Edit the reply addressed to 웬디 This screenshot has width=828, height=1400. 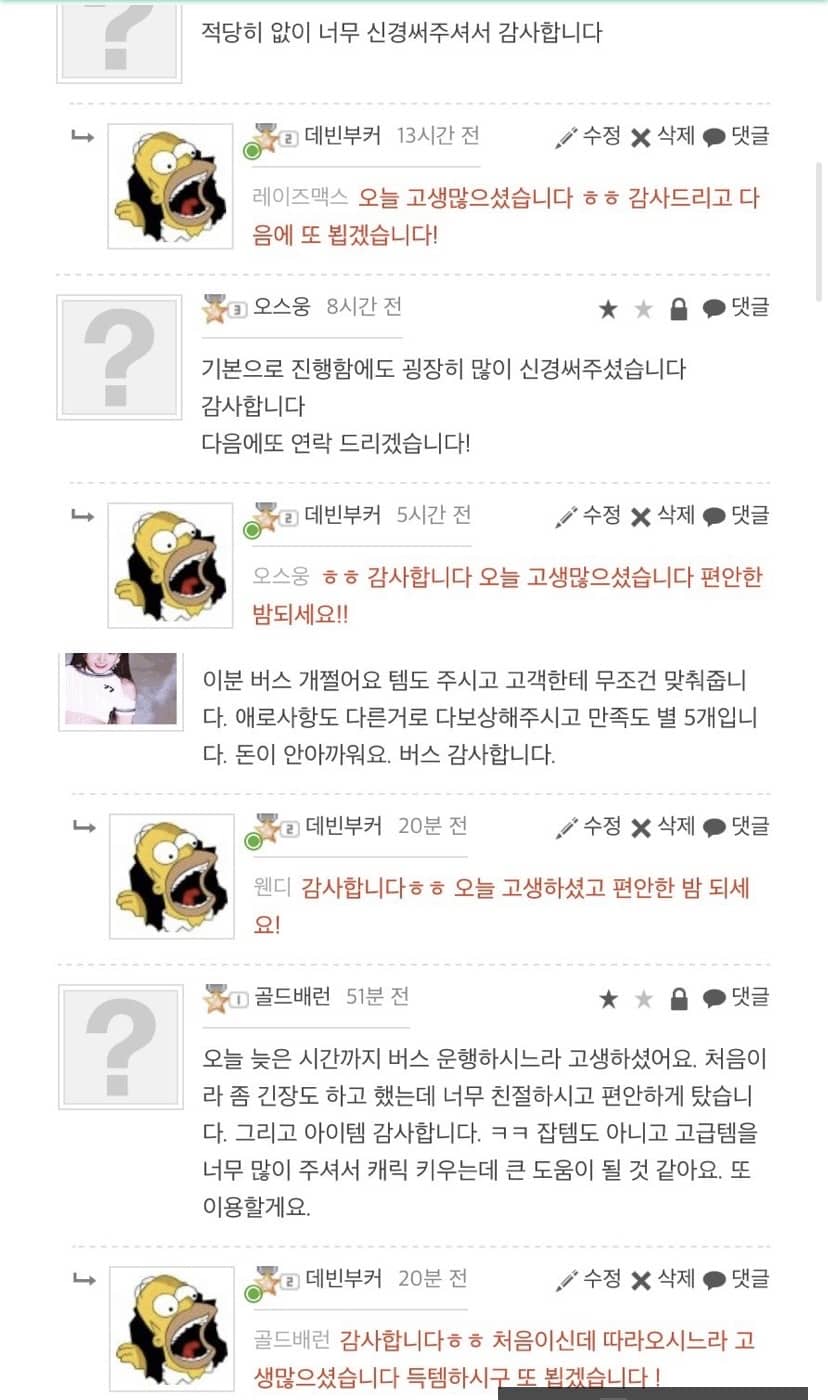coord(589,827)
